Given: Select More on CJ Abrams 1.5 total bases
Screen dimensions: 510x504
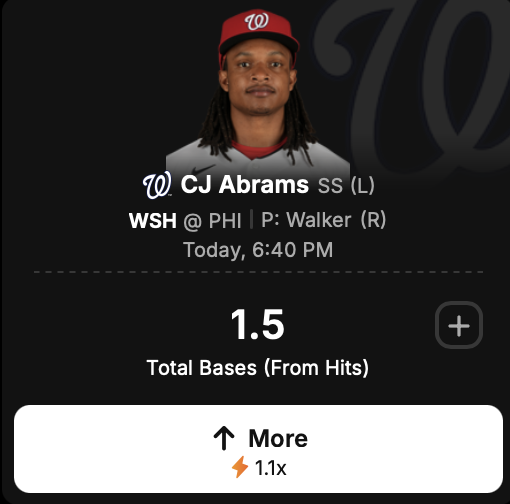Looking at the screenshot, I should [258, 449].
